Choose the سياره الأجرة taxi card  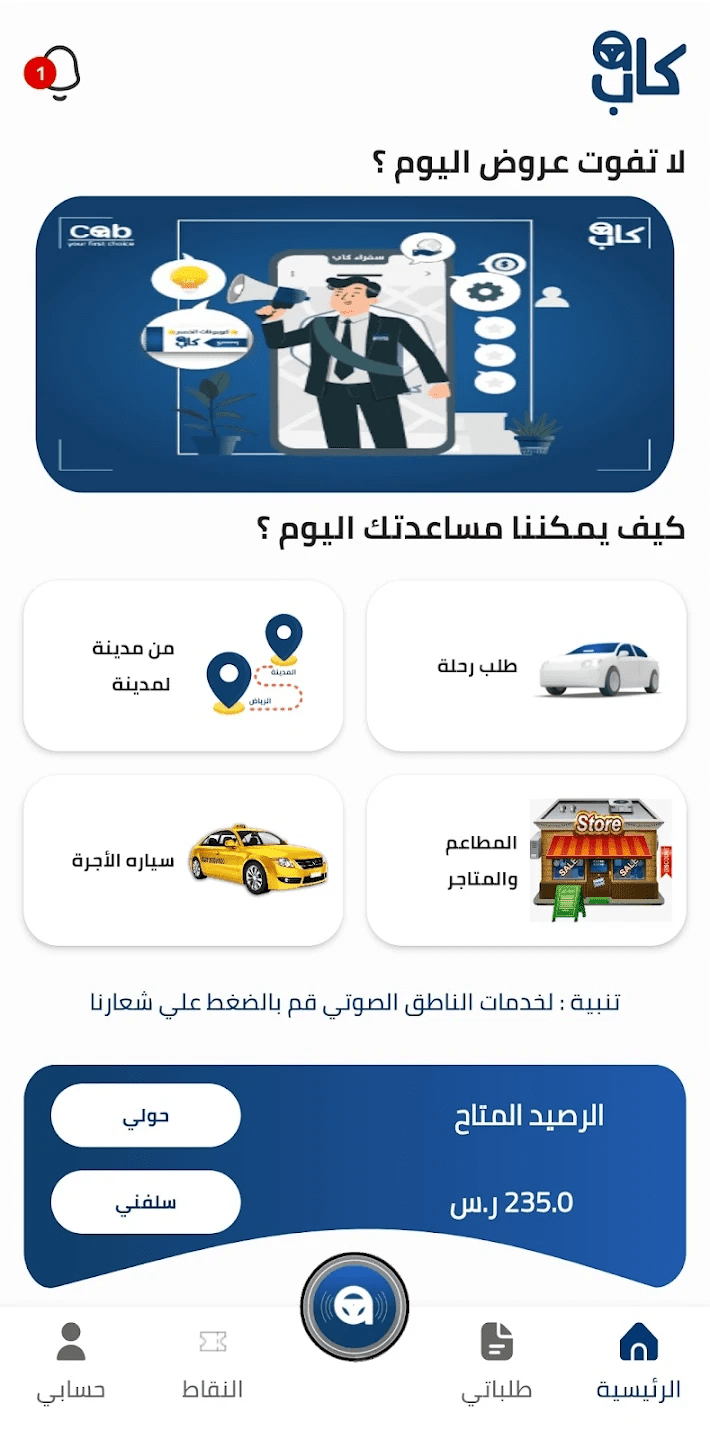click(183, 860)
